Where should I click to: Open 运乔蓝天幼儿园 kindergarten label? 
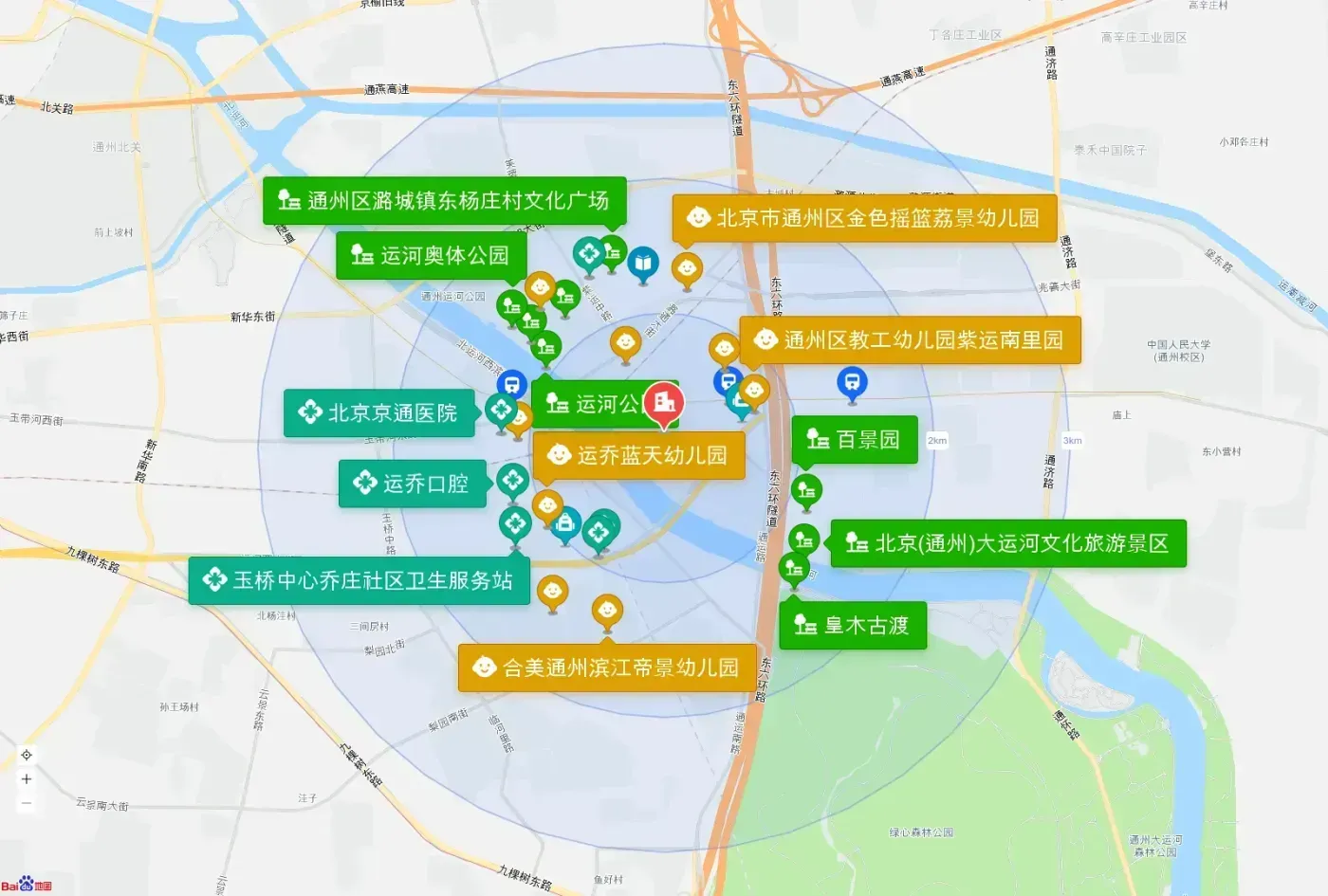coord(638,455)
